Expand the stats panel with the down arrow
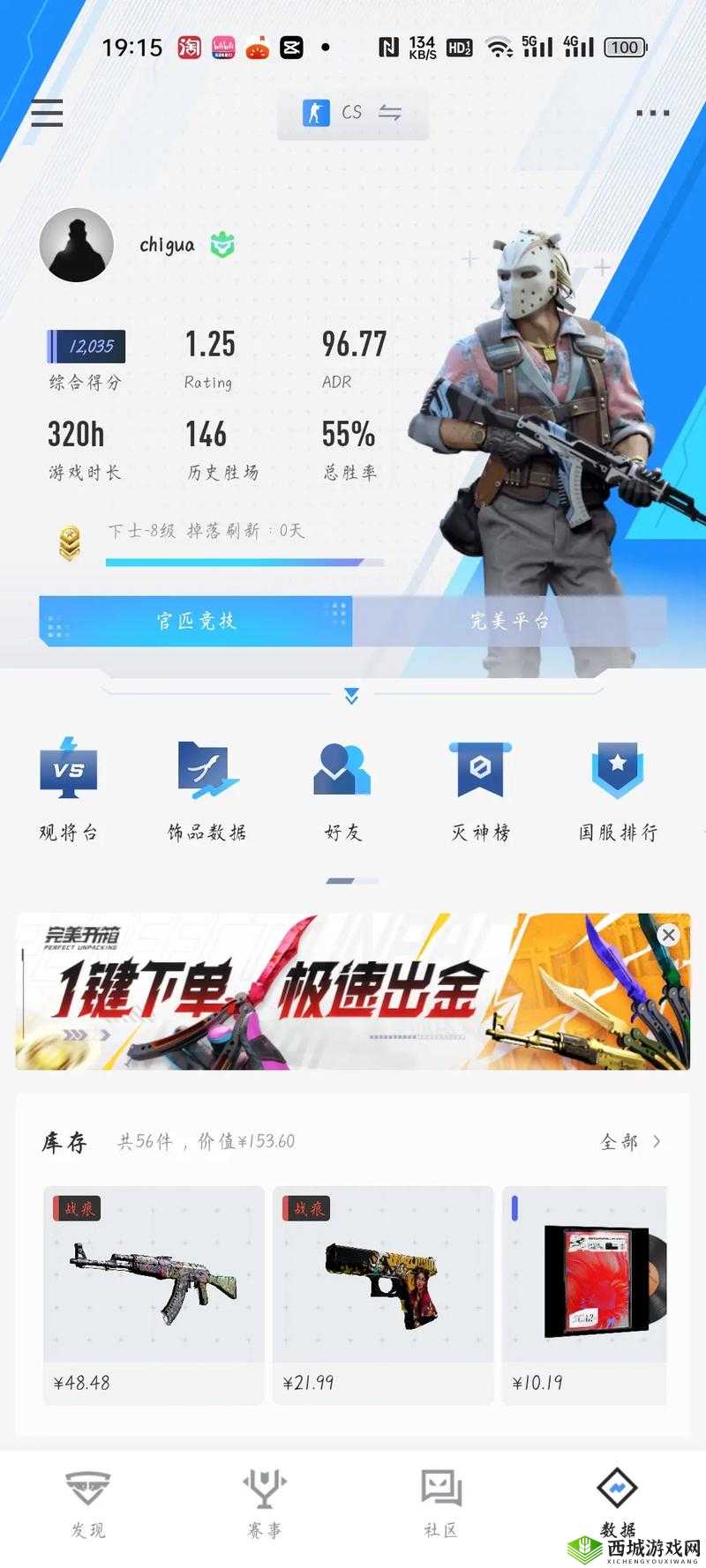 (351, 696)
